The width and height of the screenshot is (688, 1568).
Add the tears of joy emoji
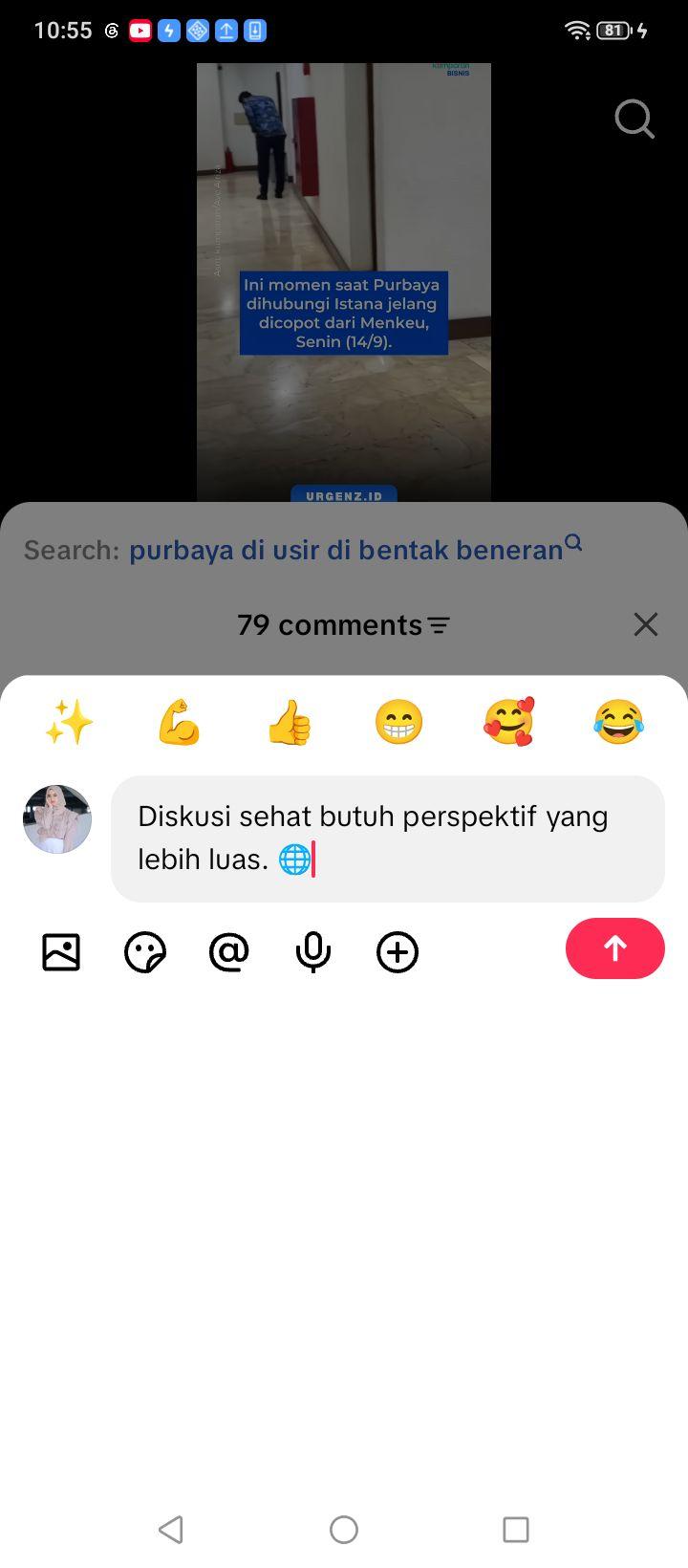click(618, 722)
